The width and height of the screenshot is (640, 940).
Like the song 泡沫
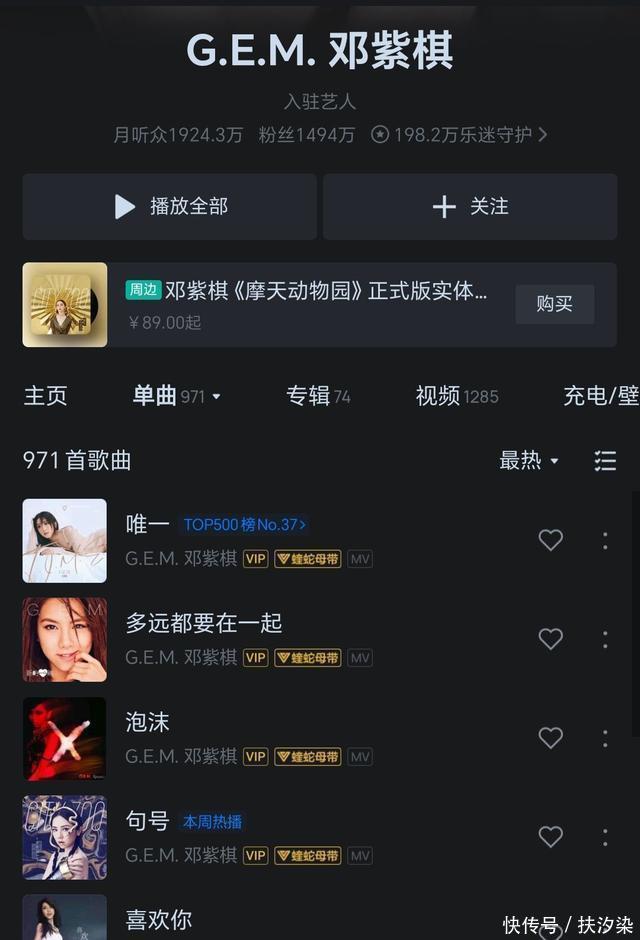550,738
